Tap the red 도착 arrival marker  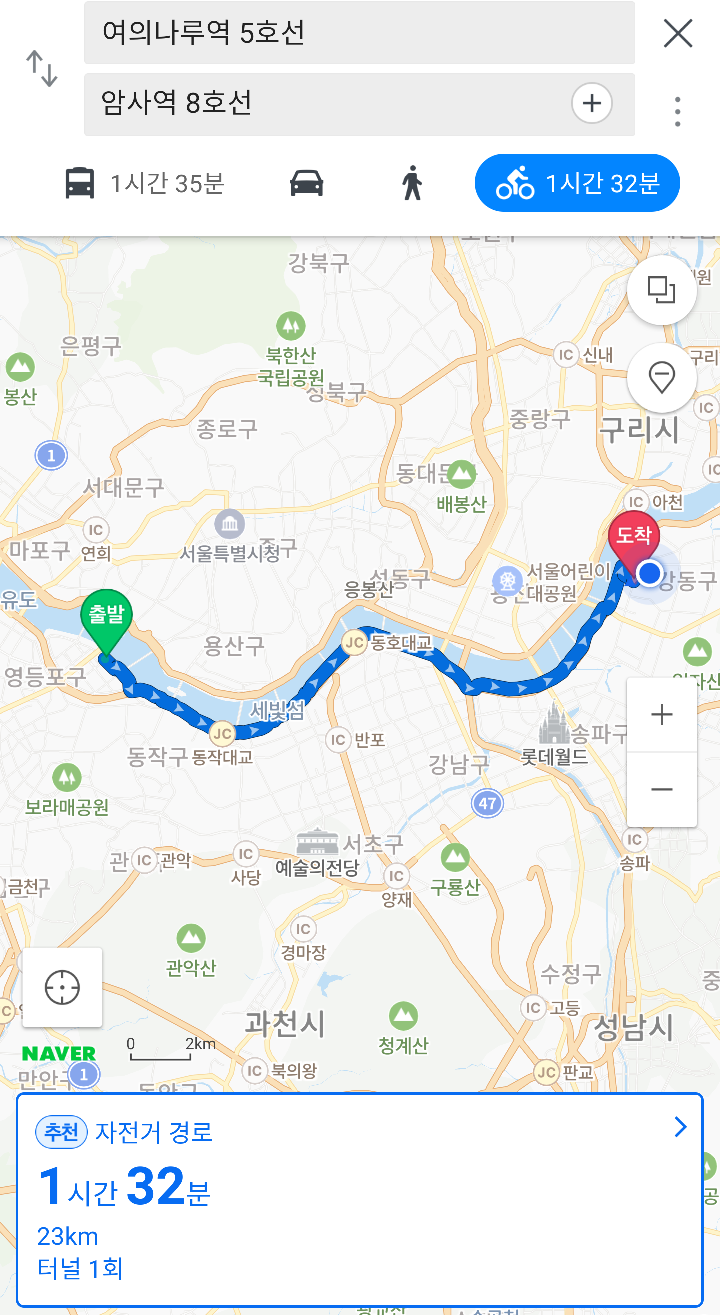click(x=633, y=541)
